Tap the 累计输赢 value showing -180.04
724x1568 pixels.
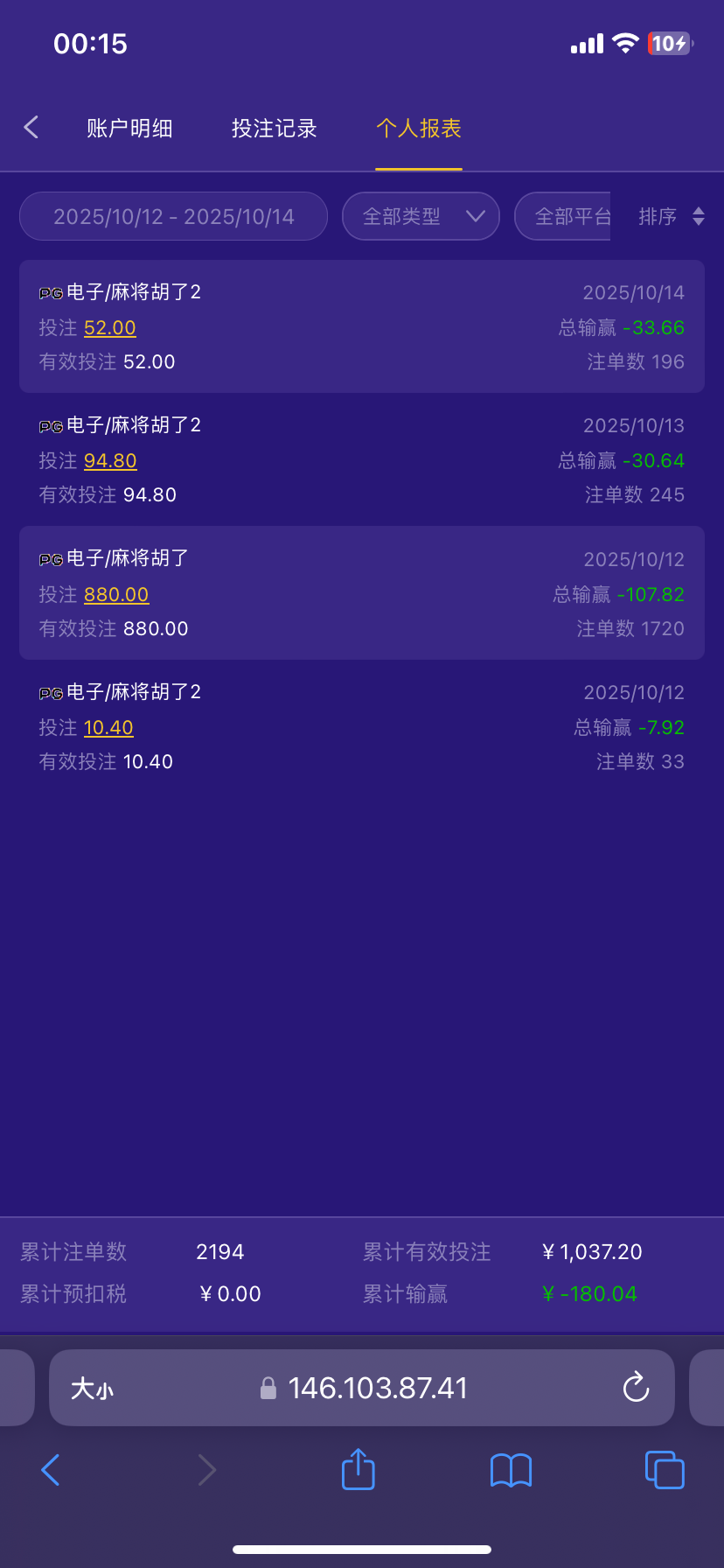(589, 1293)
